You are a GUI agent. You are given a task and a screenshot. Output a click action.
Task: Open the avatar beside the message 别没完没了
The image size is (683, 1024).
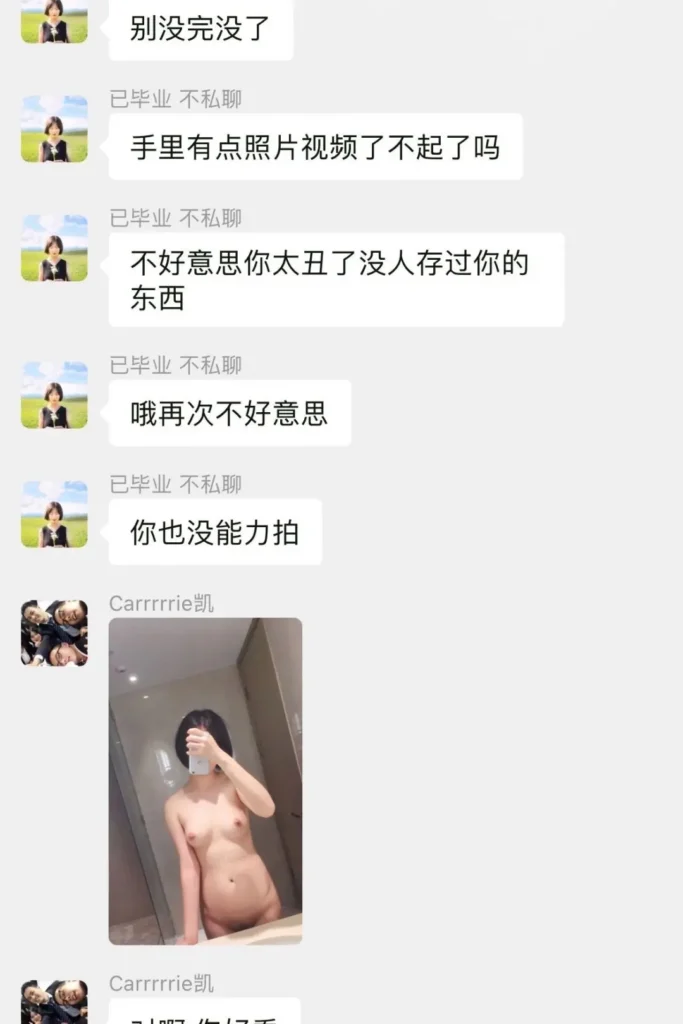[54, 22]
